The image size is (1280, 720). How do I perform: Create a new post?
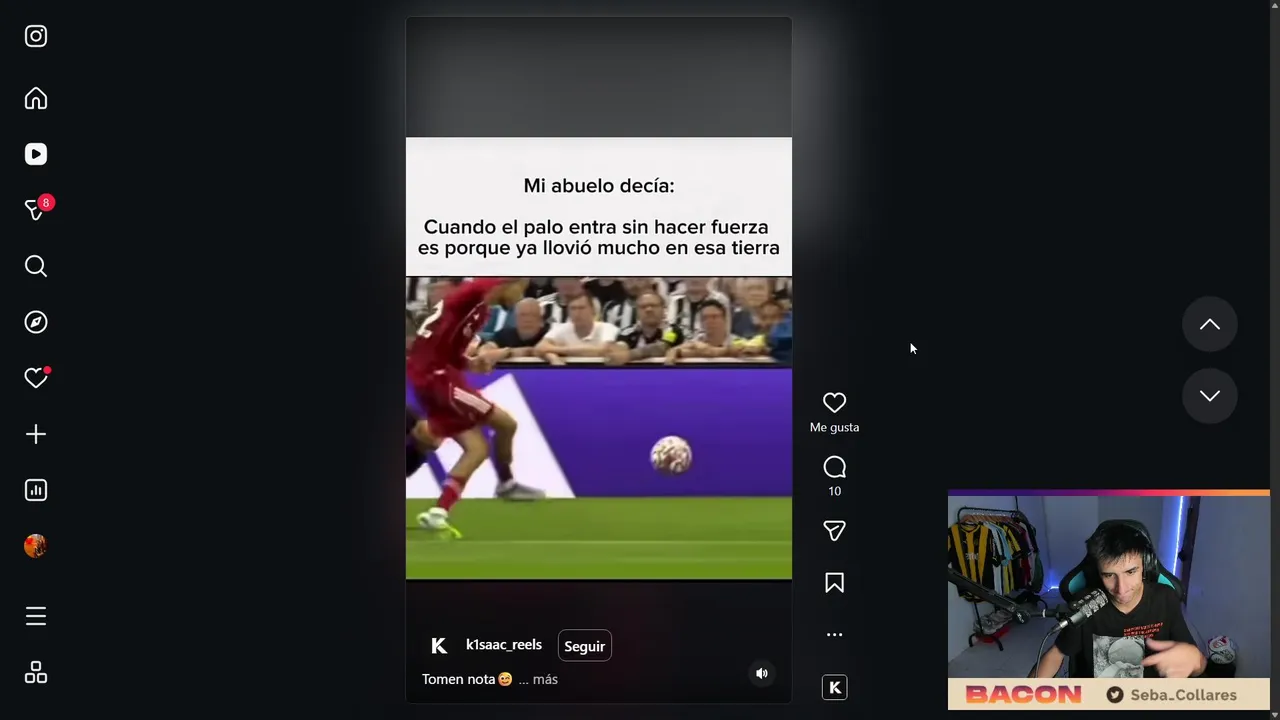[x=36, y=434]
